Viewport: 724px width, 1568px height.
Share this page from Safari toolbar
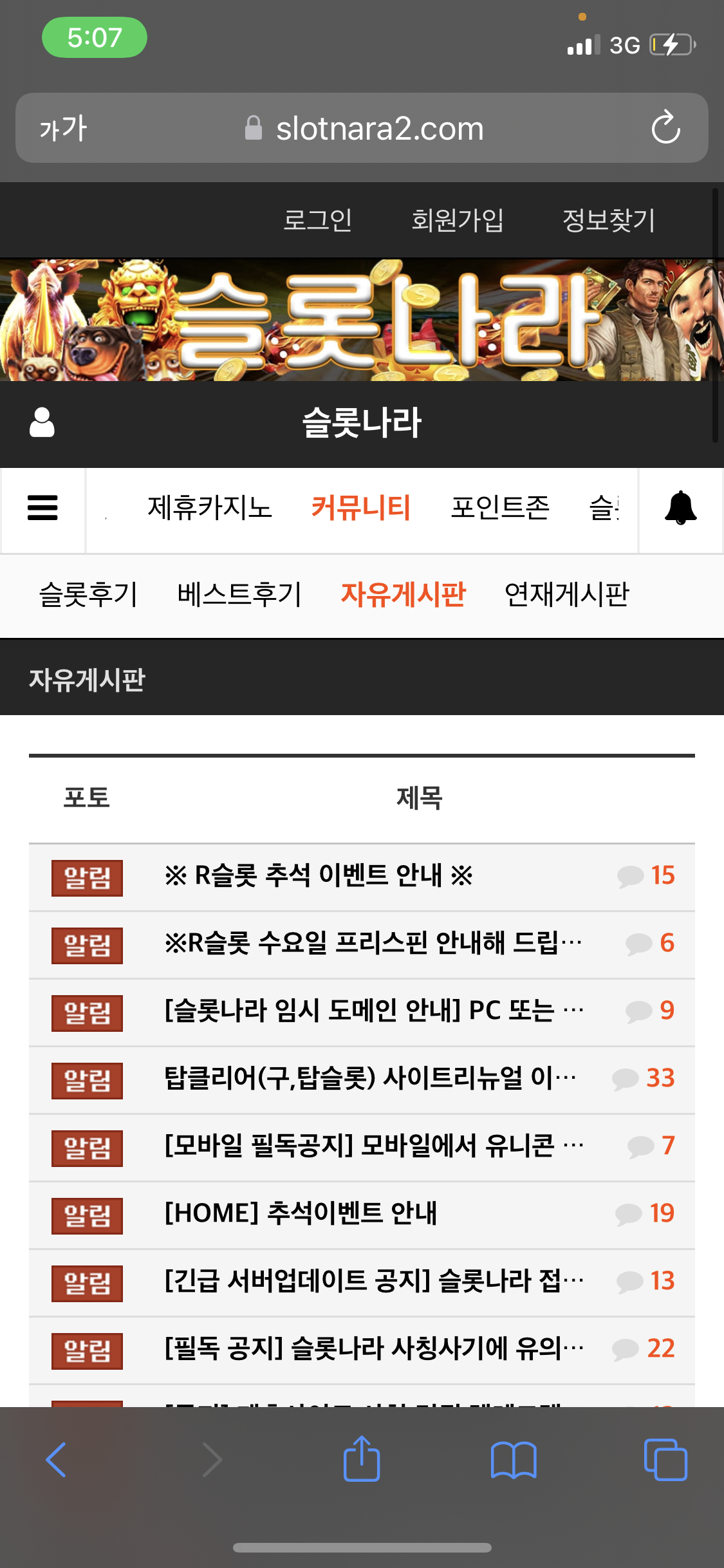[362, 1459]
